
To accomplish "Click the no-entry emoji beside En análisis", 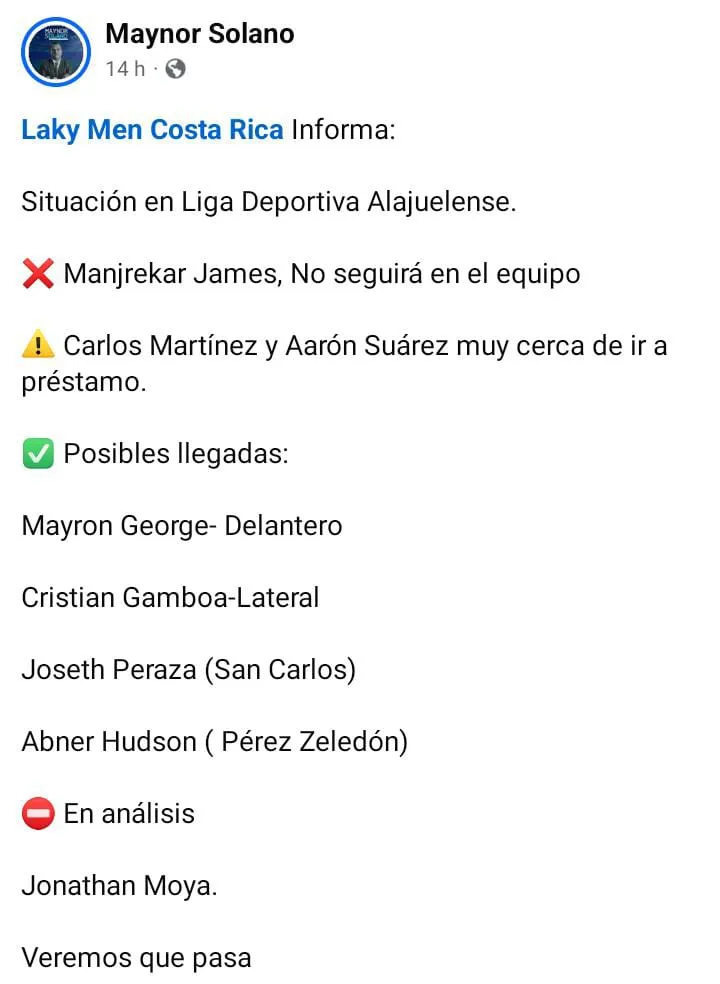I will 37,813.
